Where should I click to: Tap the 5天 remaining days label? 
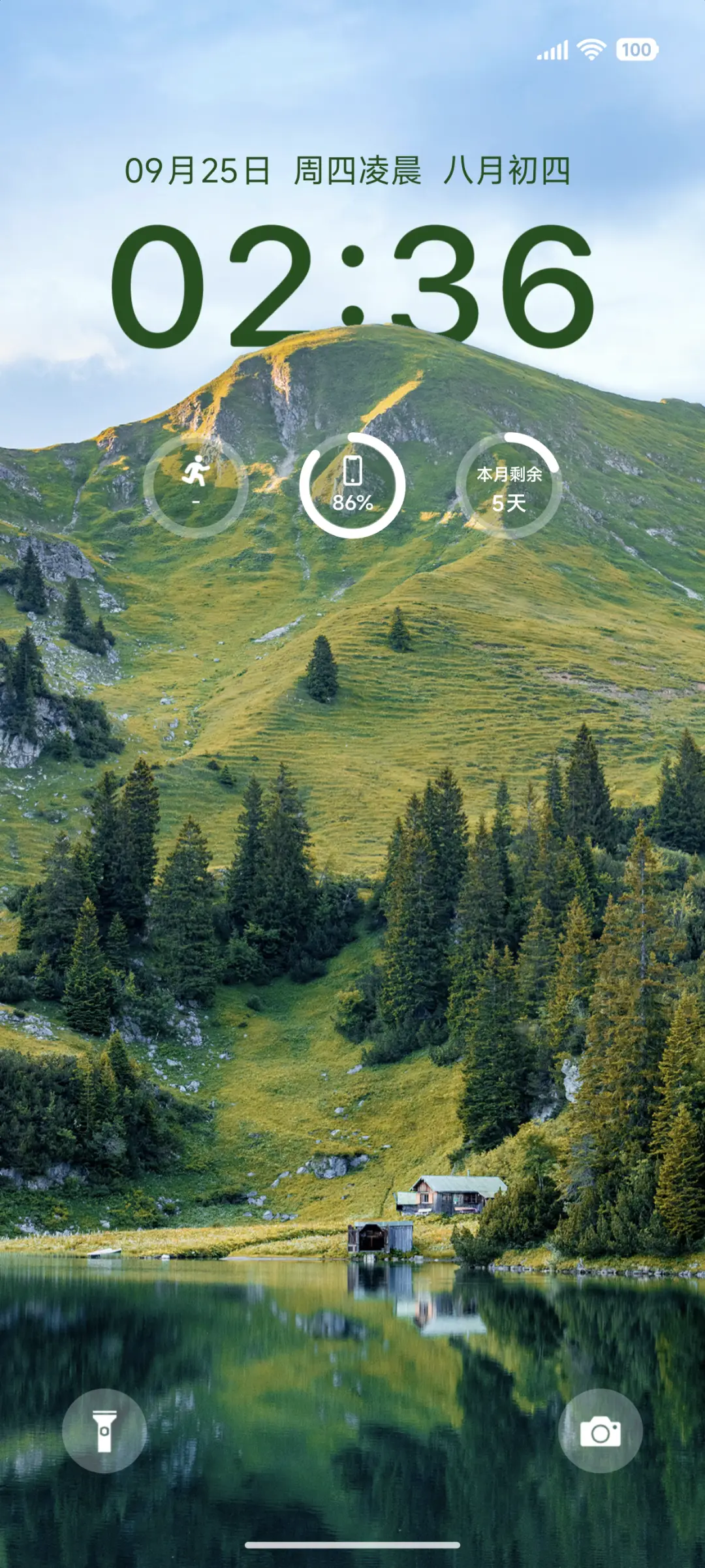(x=511, y=504)
